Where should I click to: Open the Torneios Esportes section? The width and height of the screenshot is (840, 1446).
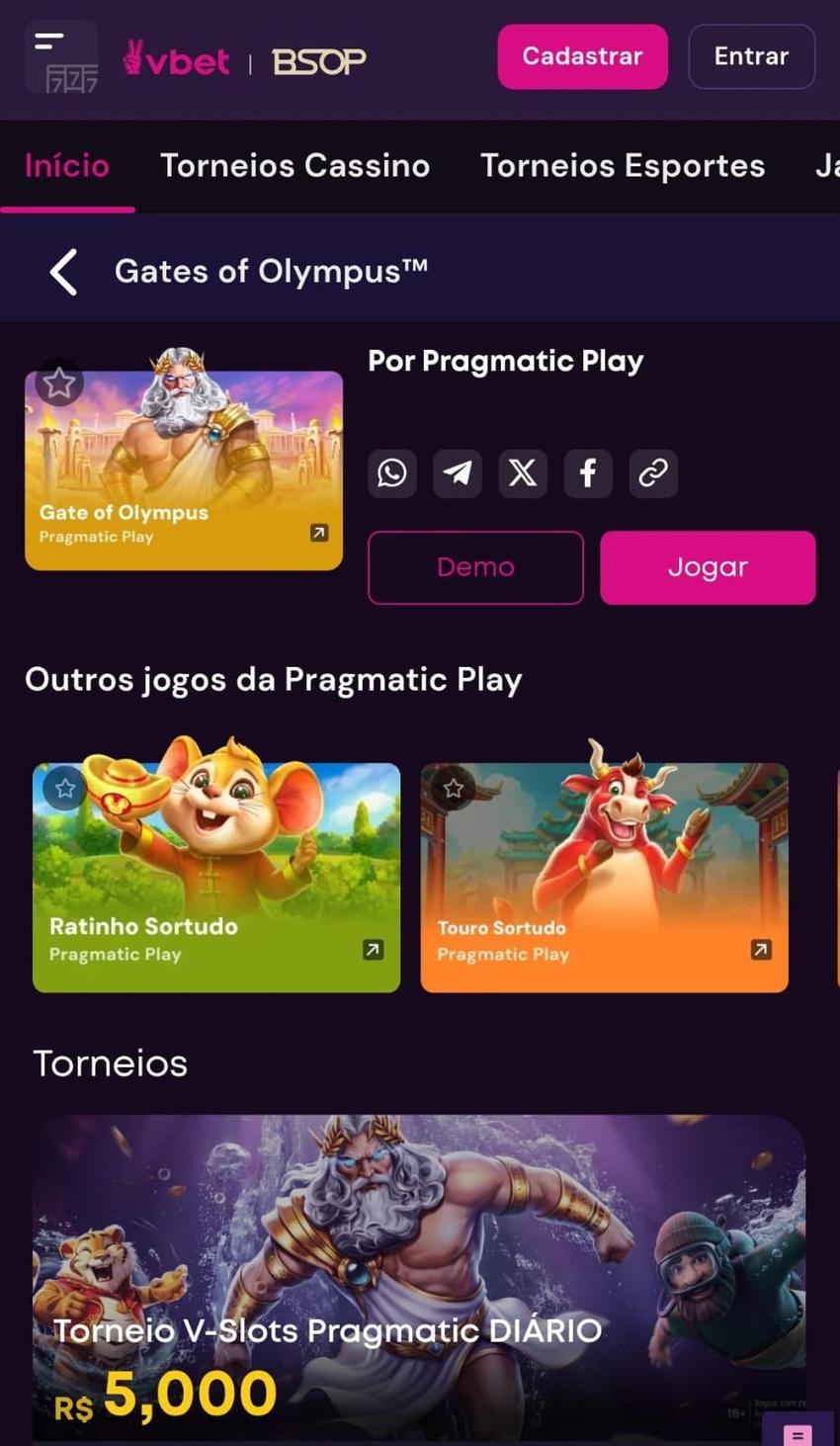(x=623, y=165)
